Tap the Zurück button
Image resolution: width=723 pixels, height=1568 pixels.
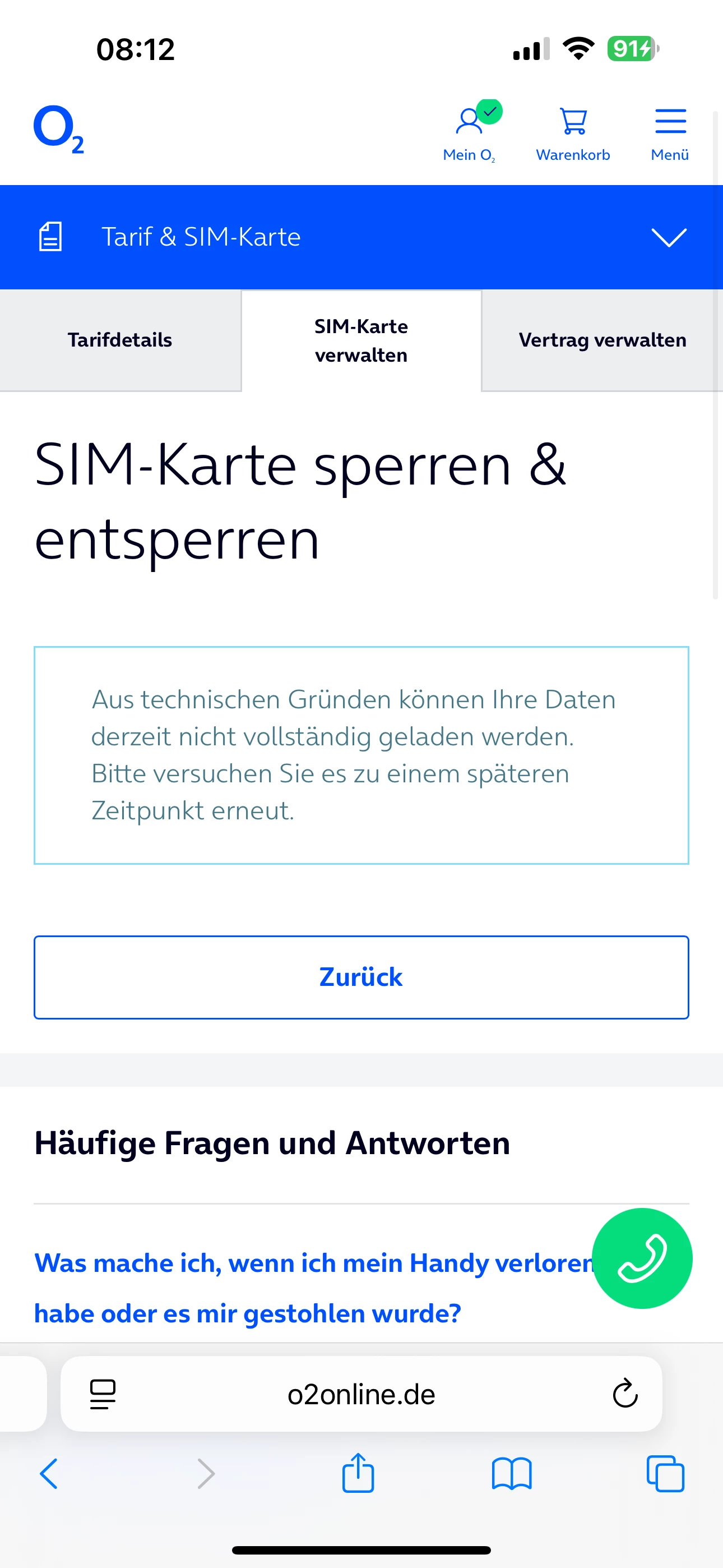coord(361,977)
